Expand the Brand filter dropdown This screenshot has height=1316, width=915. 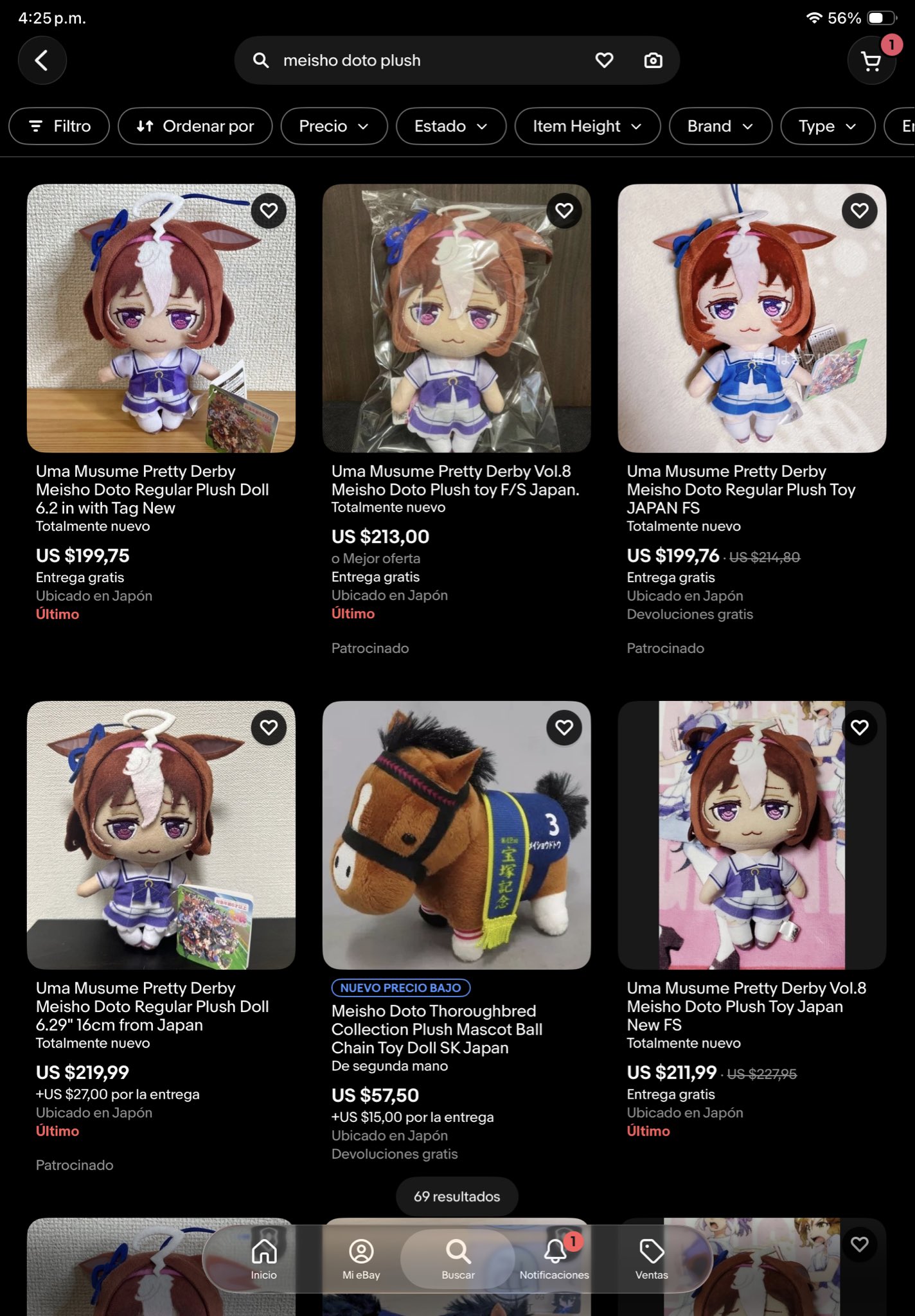(x=720, y=126)
